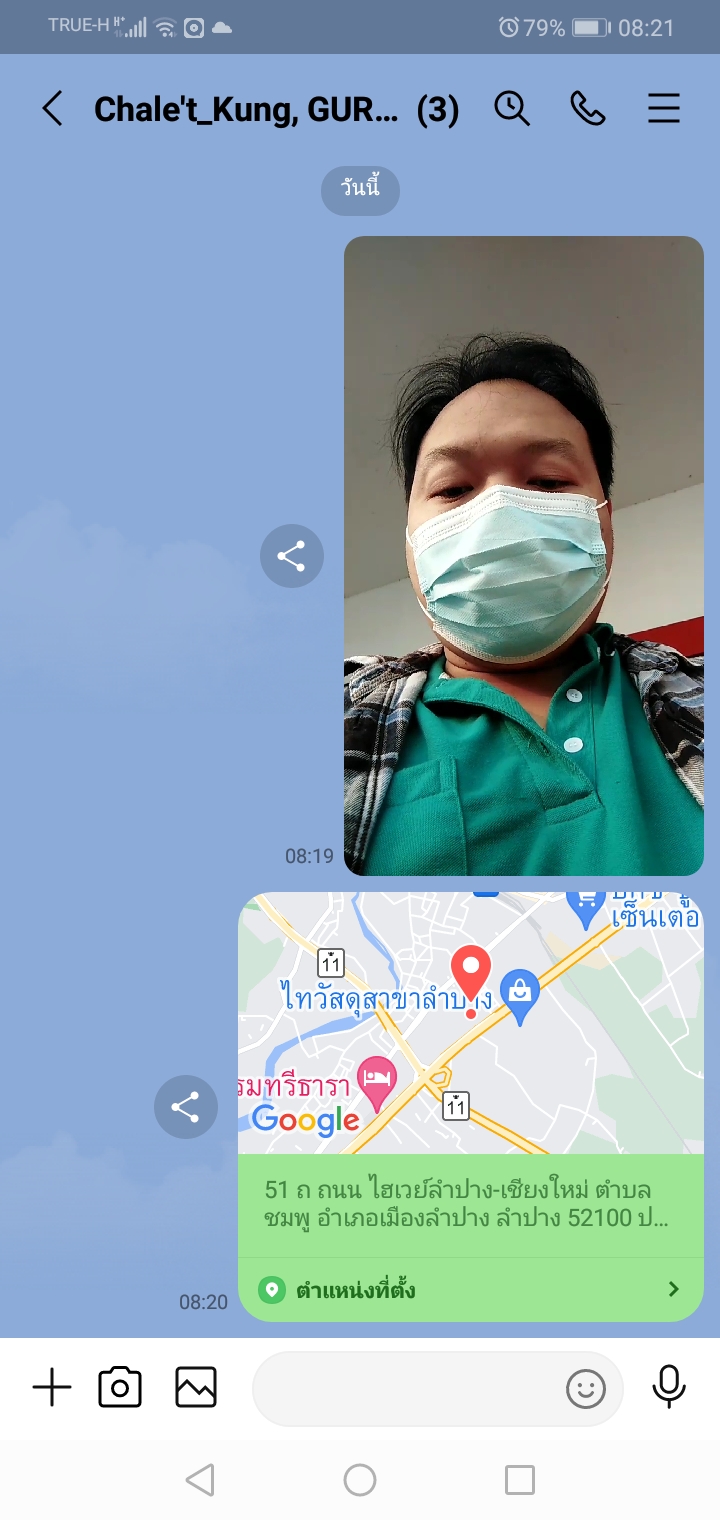Open the sent selfie photo
The width and height of the screenshot is (720, 1520).
[x=523, y=555]
